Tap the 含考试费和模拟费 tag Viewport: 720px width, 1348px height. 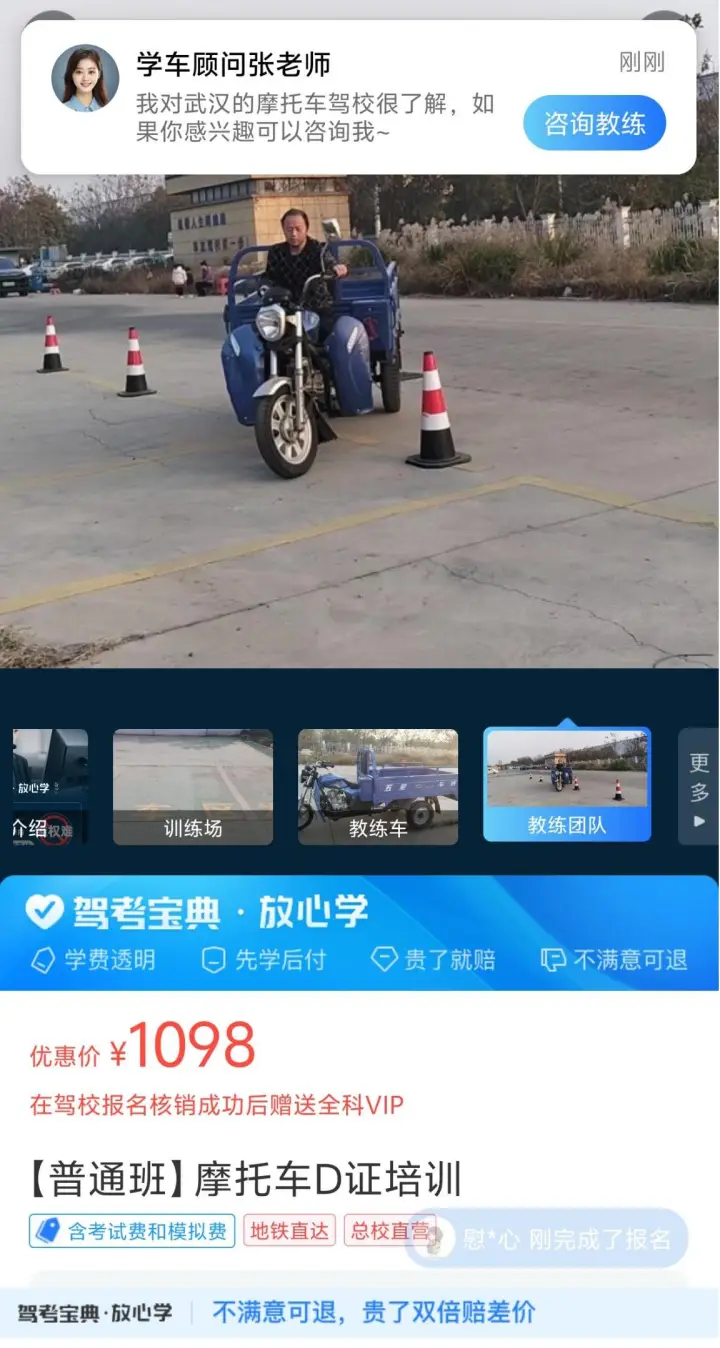coord(132,1231)
